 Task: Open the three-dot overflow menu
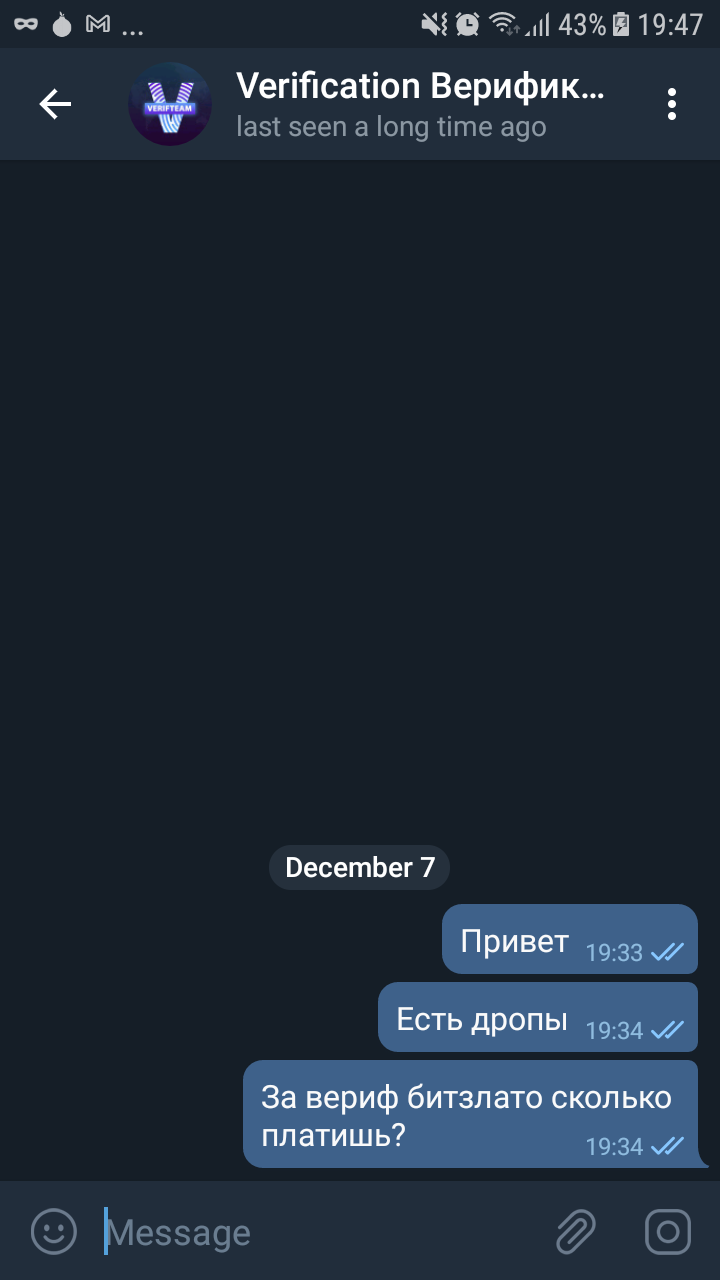point(671,104)
